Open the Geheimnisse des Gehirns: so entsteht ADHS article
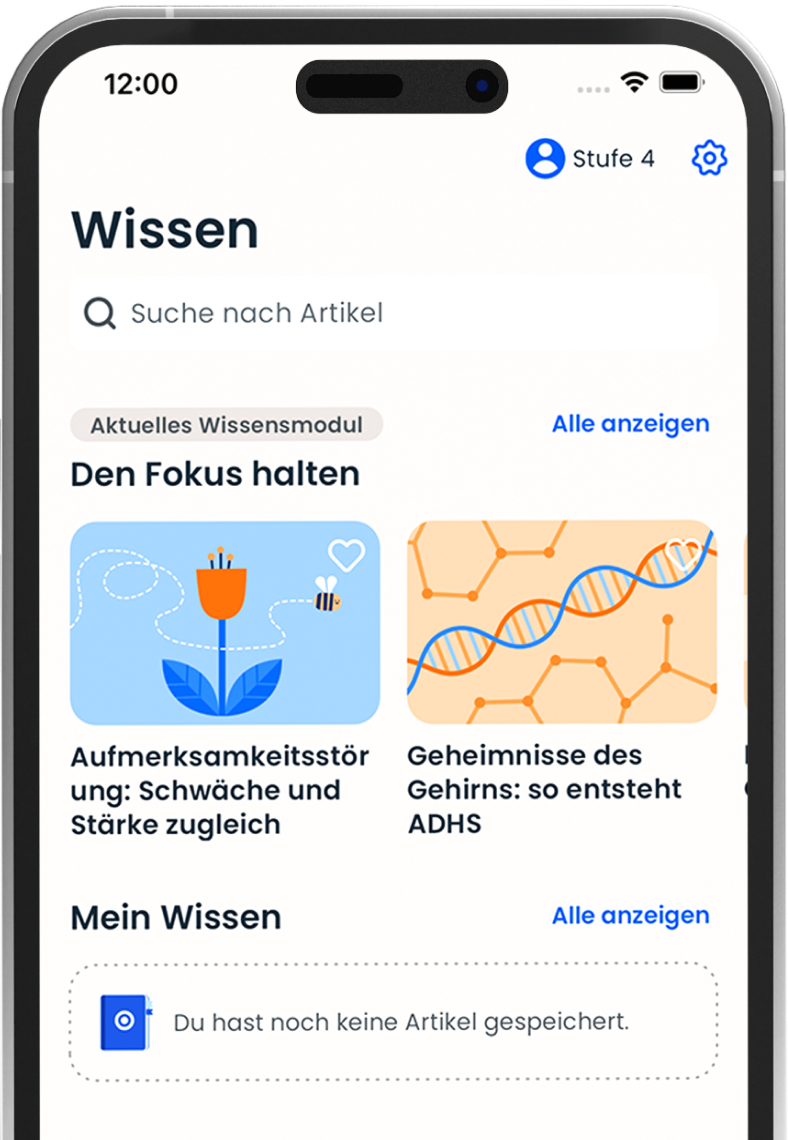Screen dimensions: 788x1140 [x=545, y=788]
